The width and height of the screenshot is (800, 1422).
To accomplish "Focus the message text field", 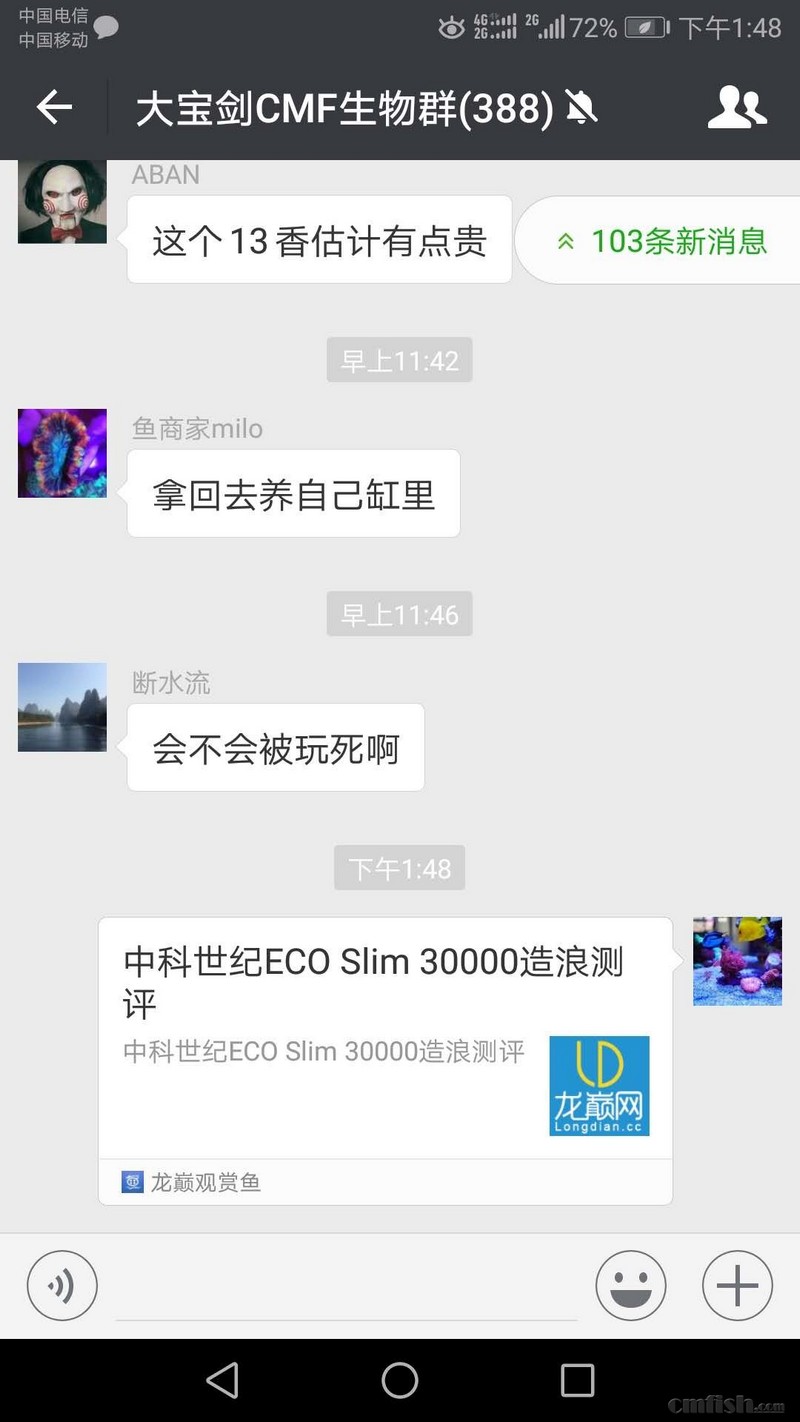I will pyautogui.click(x=345, y=1288).
